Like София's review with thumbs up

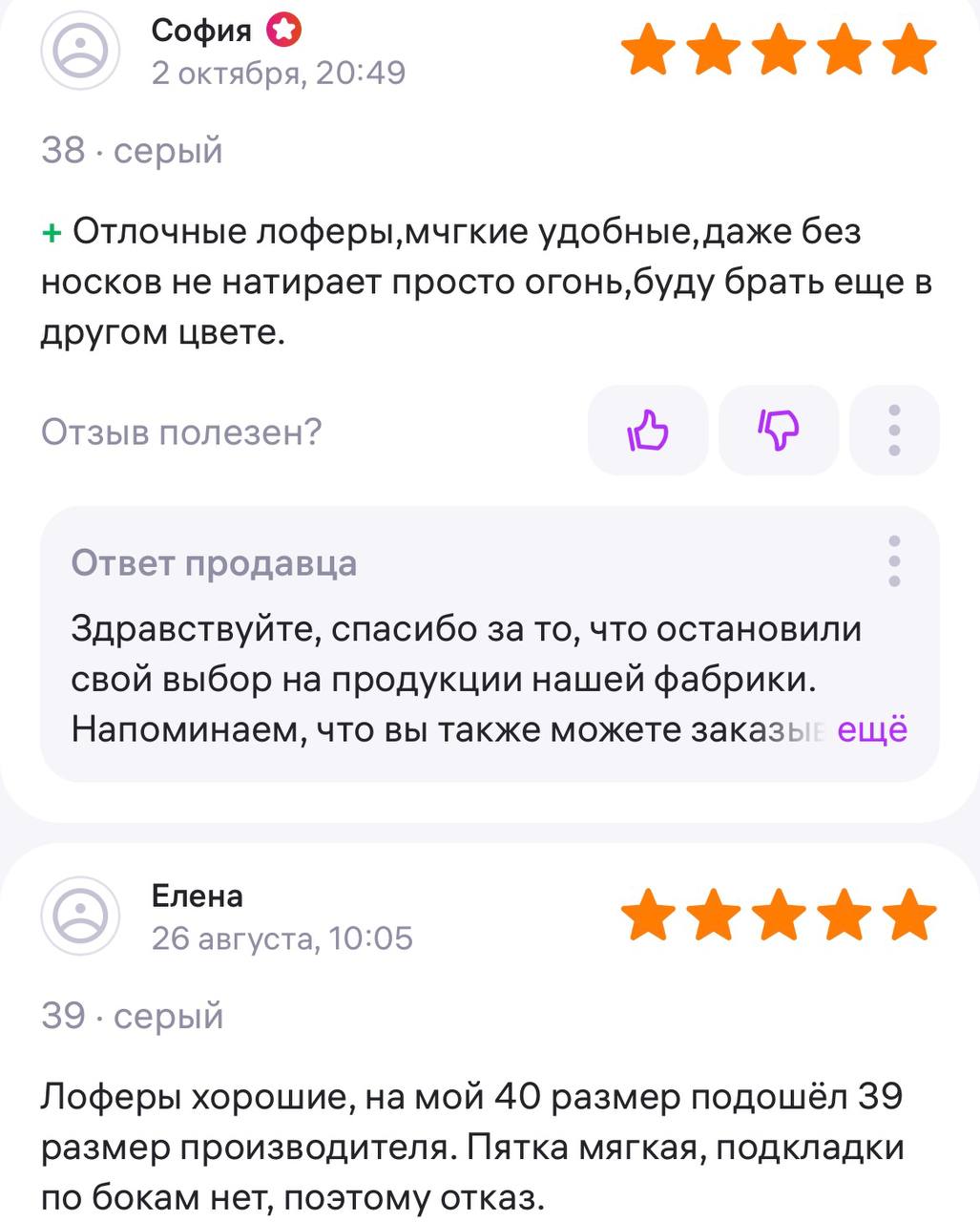click(x=648, y=431)
